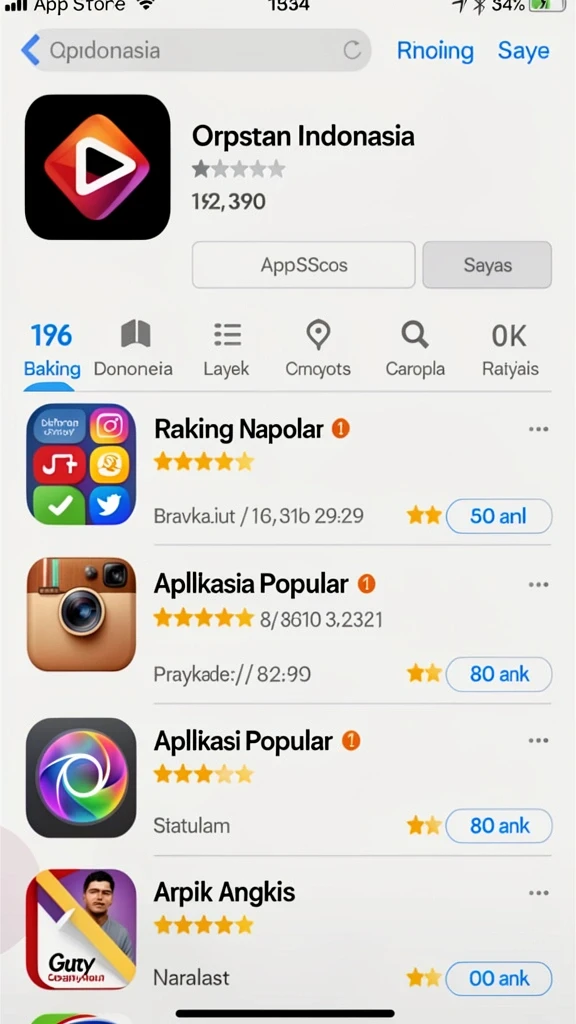Open the Layek list tab

(227, 351)
